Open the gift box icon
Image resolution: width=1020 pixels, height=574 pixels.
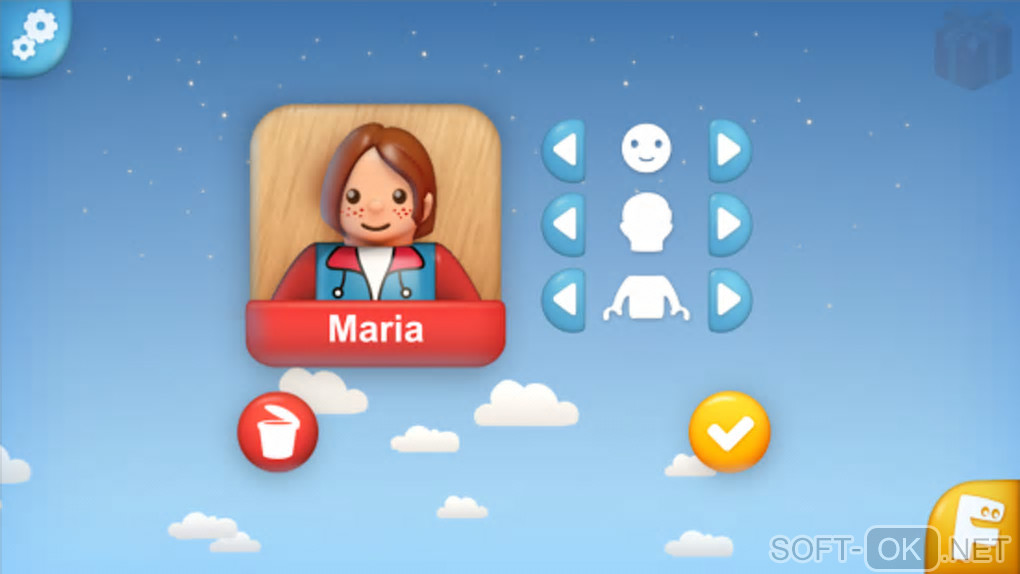pos(971,50)
